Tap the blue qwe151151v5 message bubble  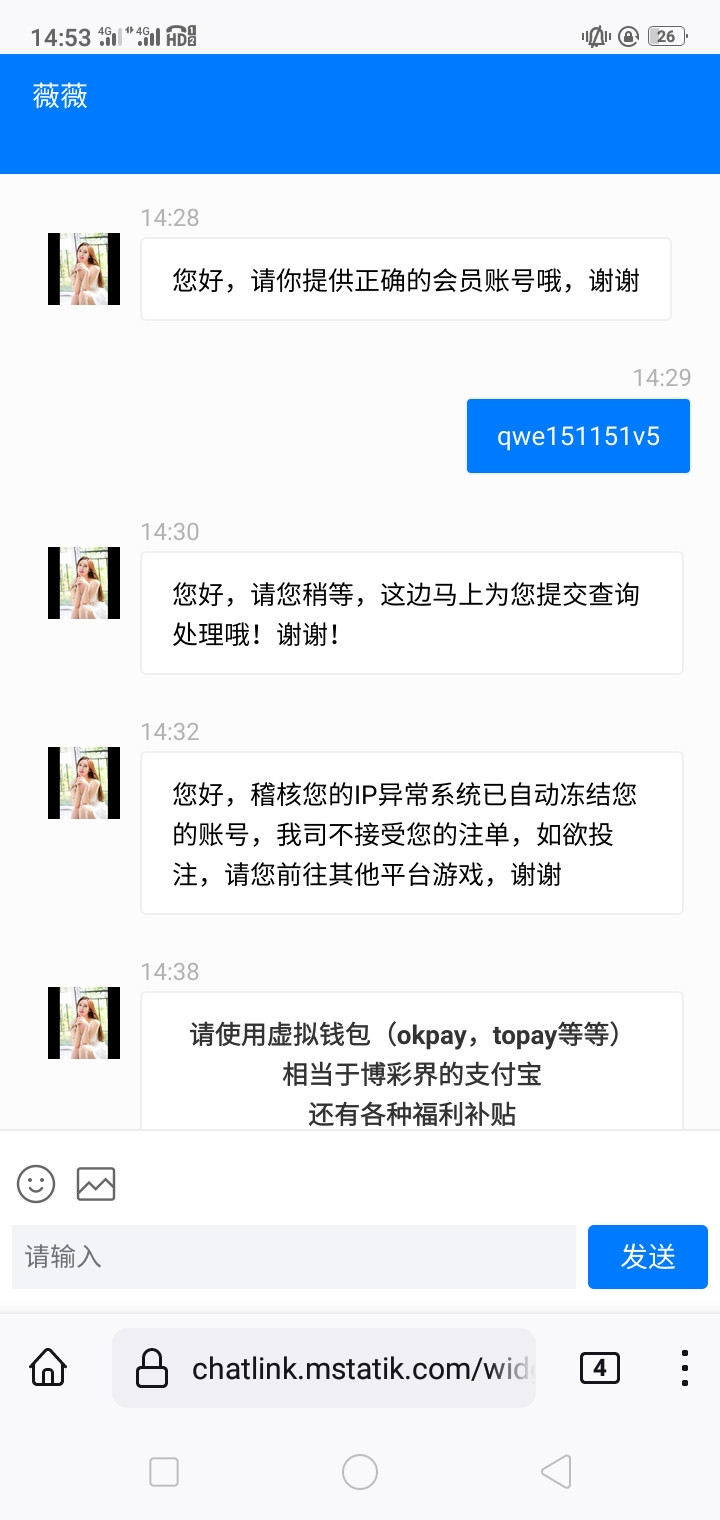578,435
